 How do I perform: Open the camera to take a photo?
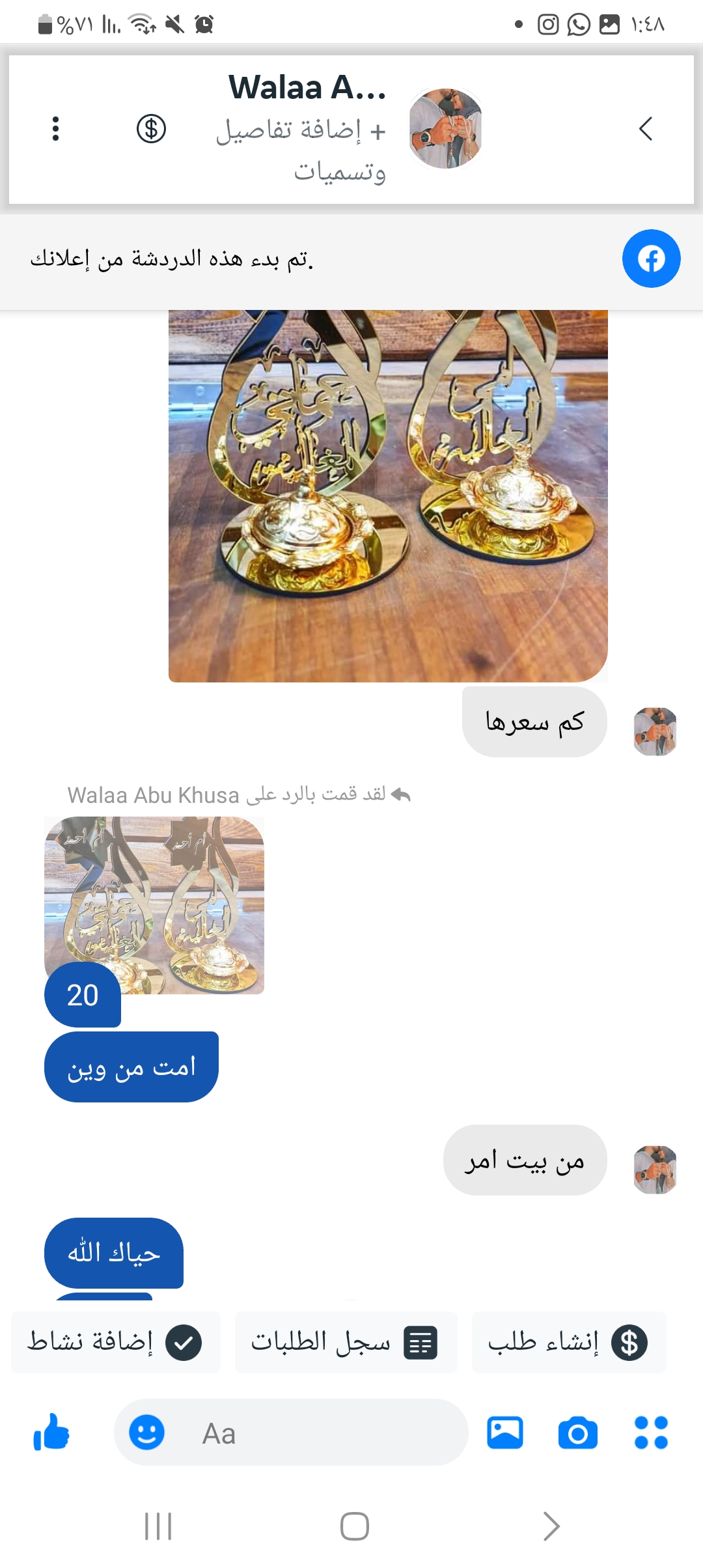(578, 1433)
